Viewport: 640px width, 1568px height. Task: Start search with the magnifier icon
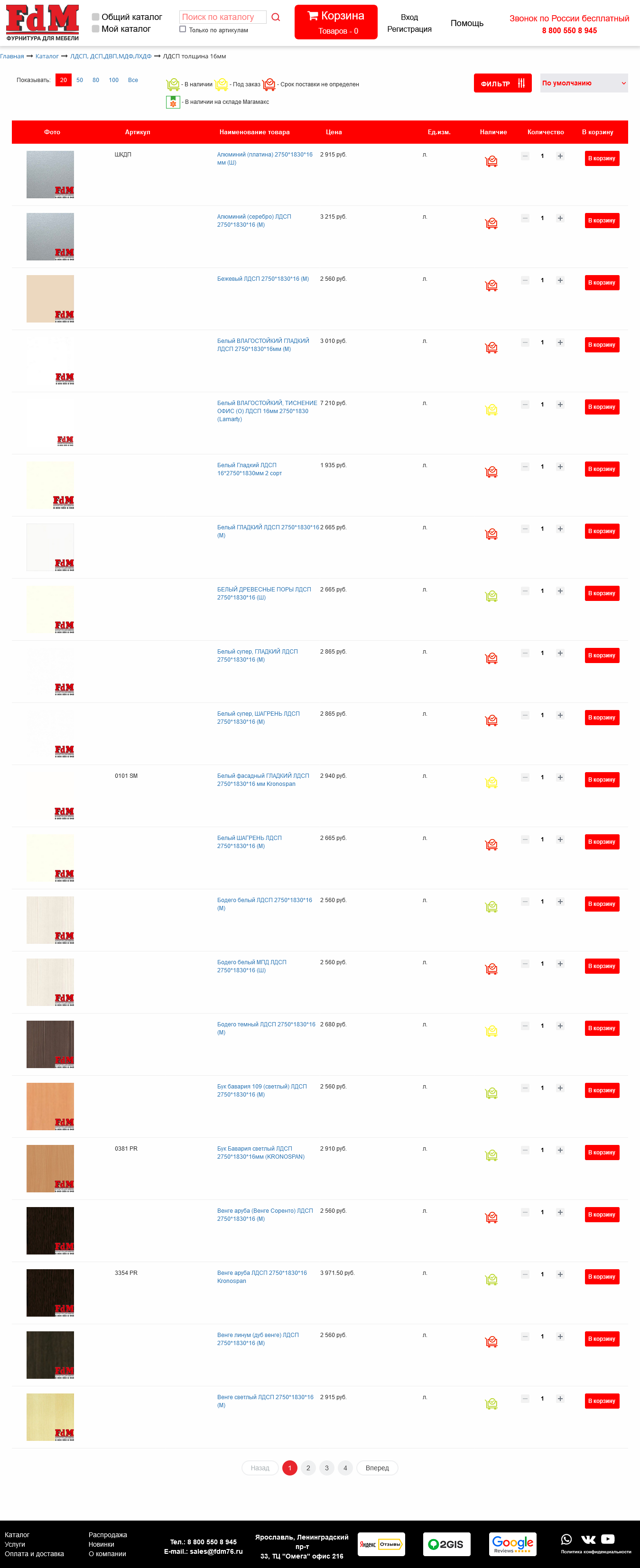tap(276, 17)
